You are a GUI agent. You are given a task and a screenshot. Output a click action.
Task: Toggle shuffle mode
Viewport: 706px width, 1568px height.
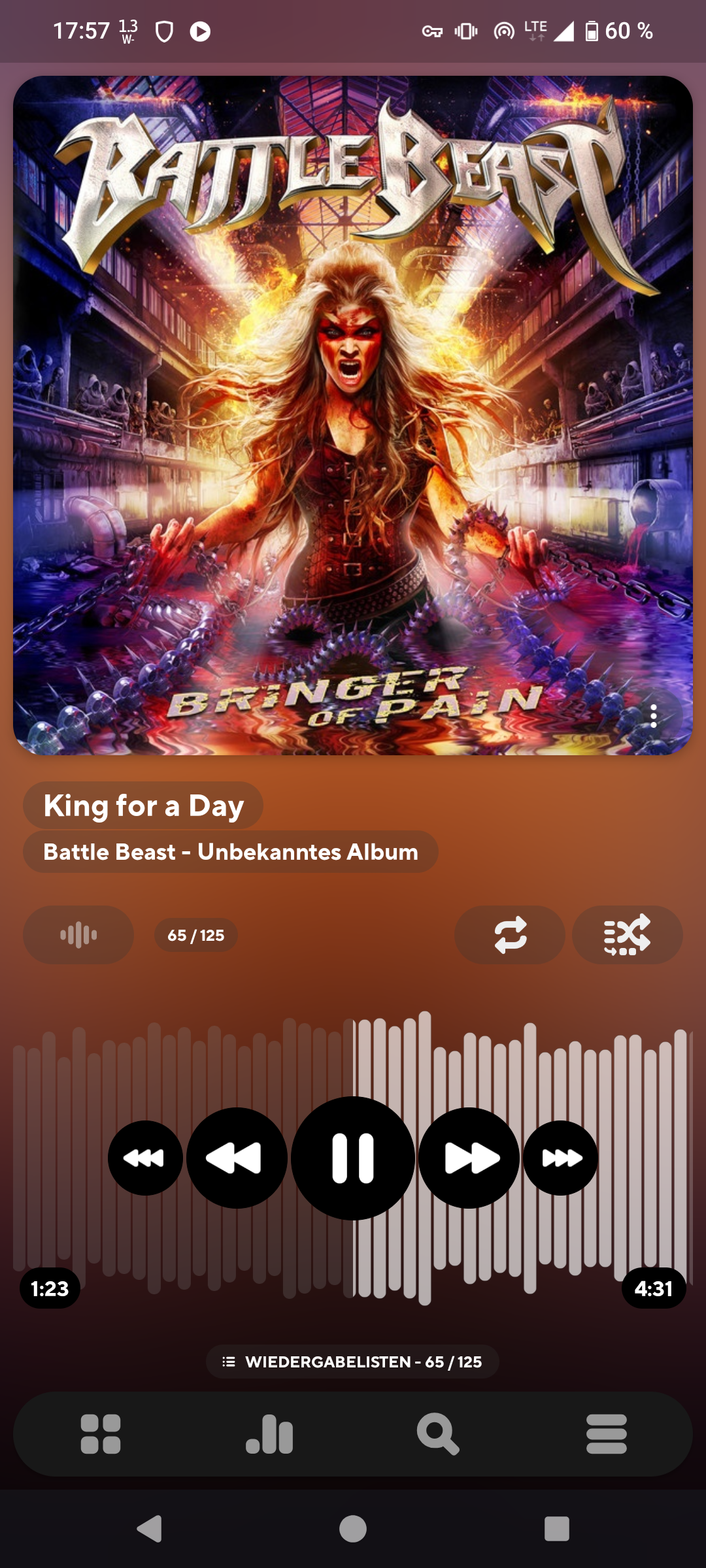627,935
